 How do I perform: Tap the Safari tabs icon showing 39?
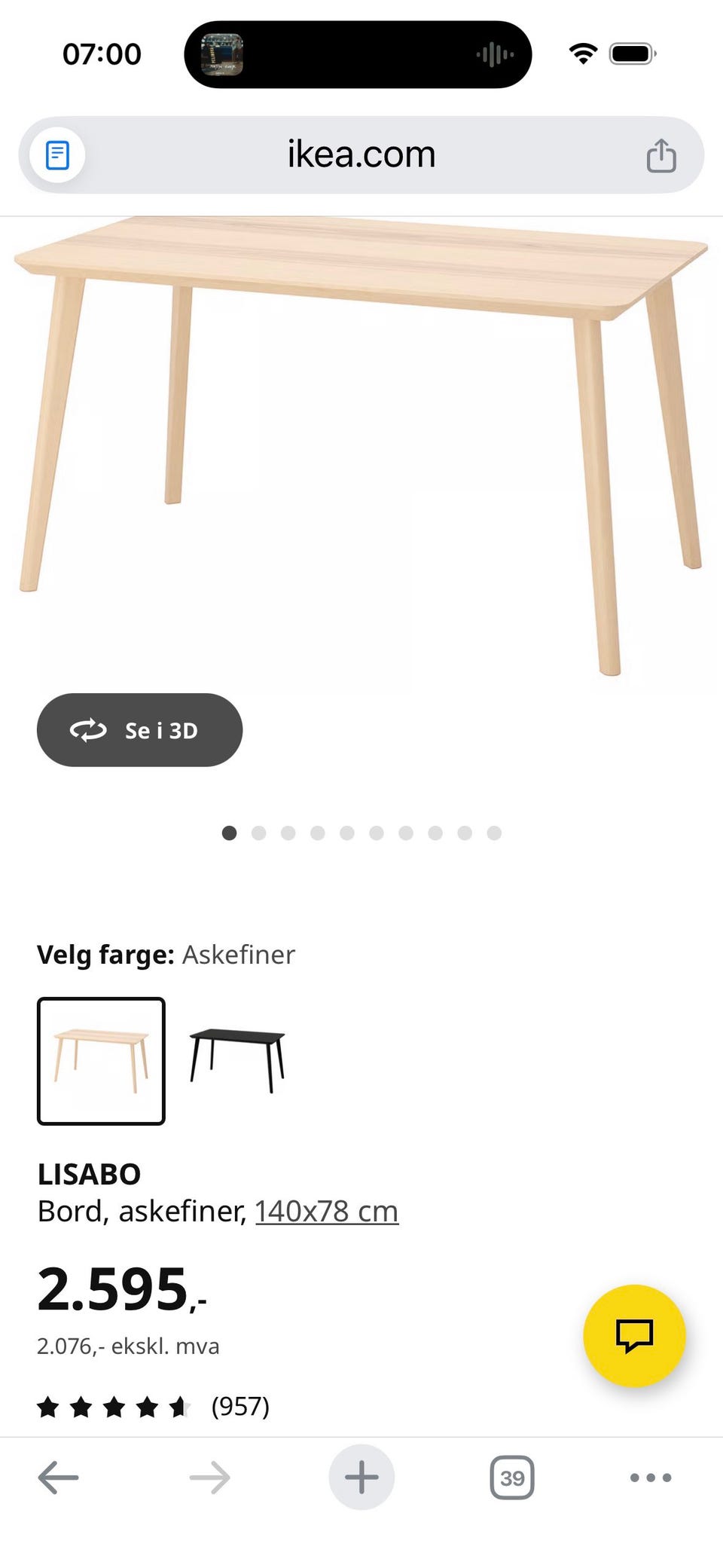[x=511, y=1476]
